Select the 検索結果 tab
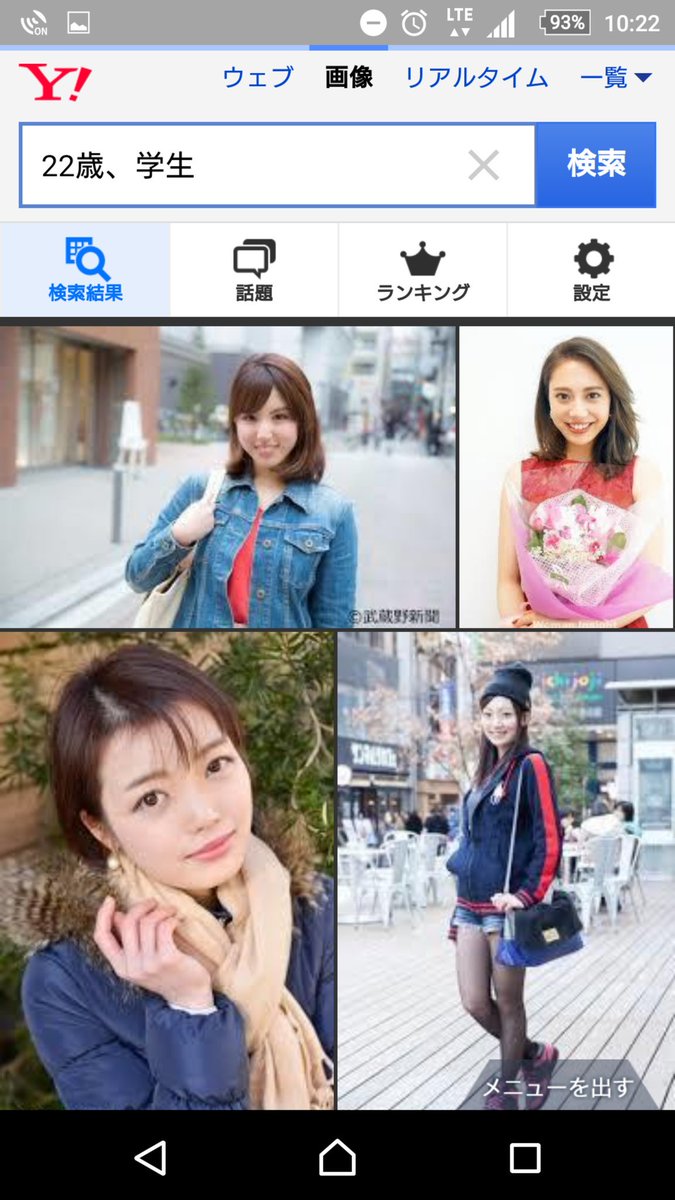The width and height of the screenshot is (675, 1200). [85, 270]
